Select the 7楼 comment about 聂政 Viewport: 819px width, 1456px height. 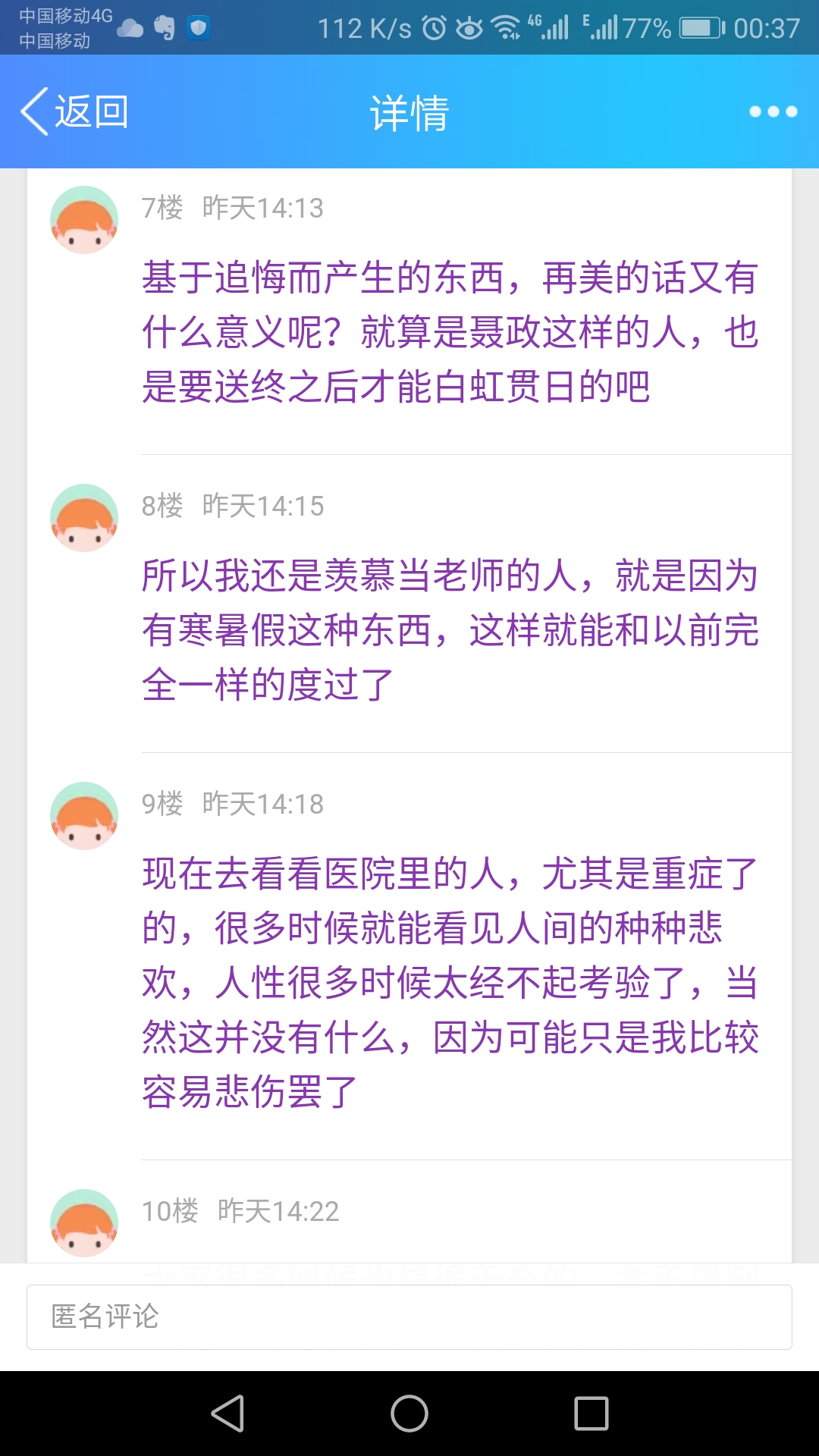coord(450,332)
